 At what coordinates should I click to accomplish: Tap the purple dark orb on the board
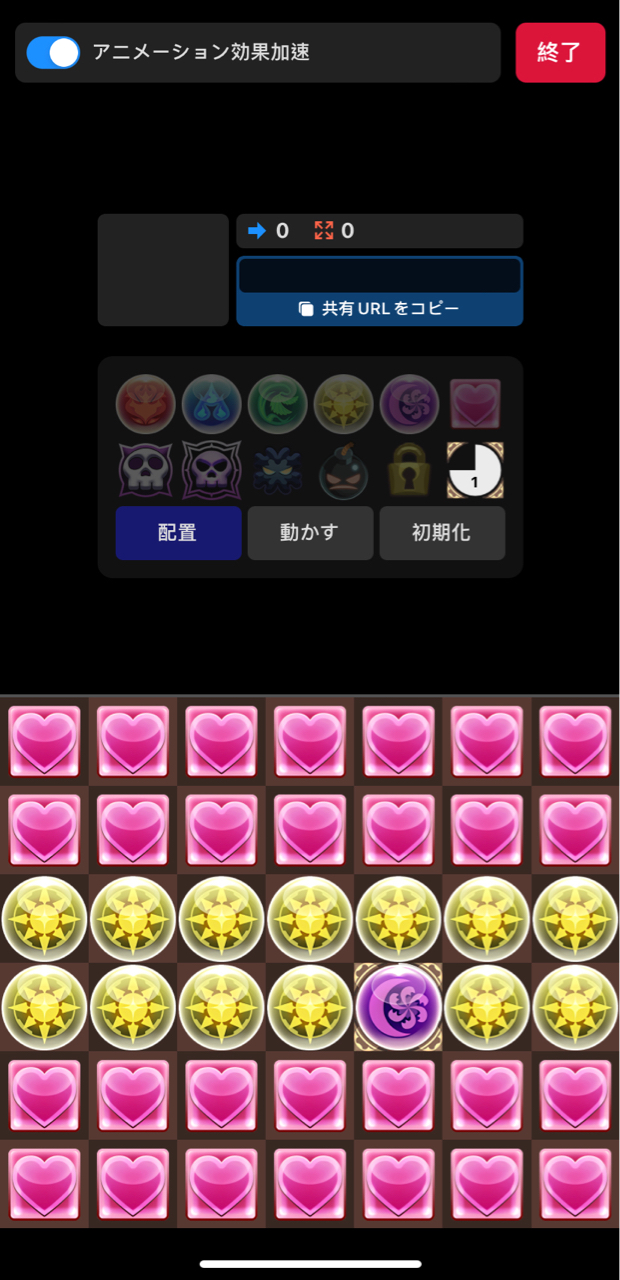(399, 1006)
